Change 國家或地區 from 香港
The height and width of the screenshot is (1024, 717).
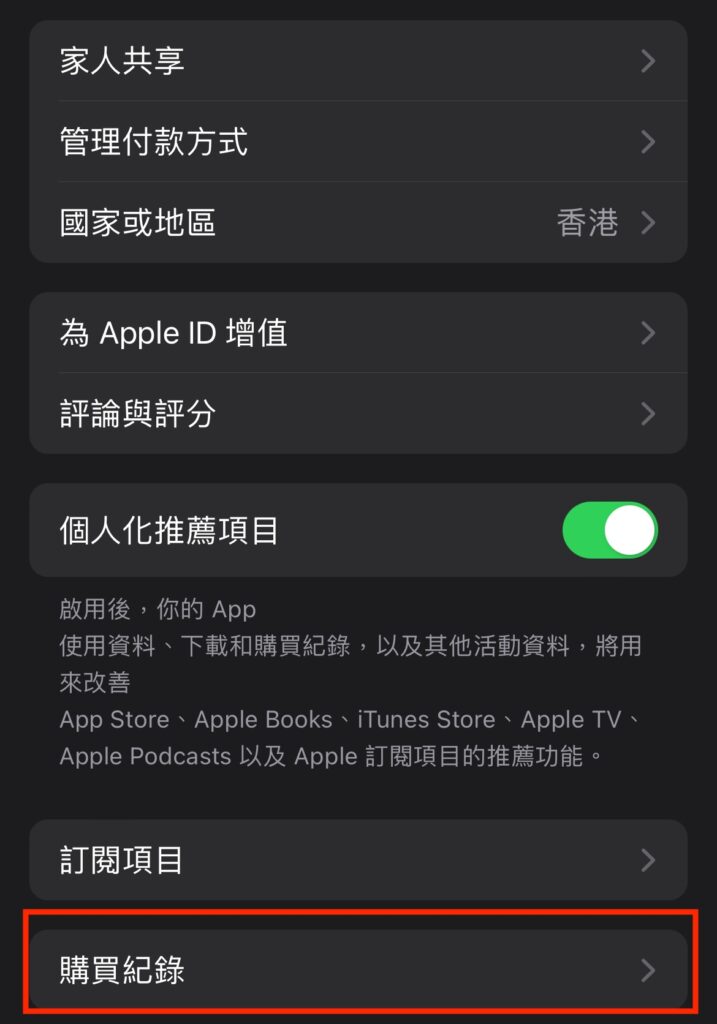(x=358, y=222)
